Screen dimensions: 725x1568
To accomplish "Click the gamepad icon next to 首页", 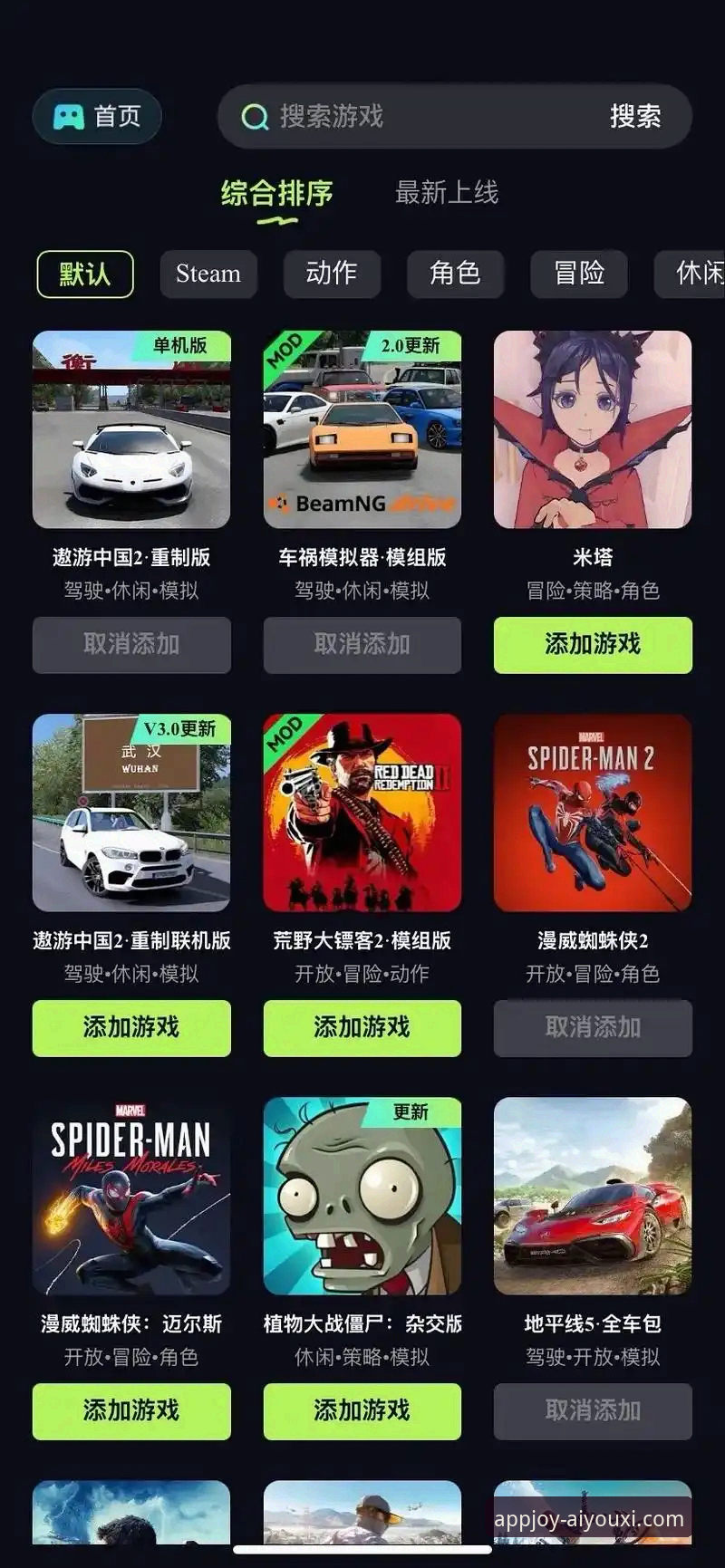I will [66, 116].
